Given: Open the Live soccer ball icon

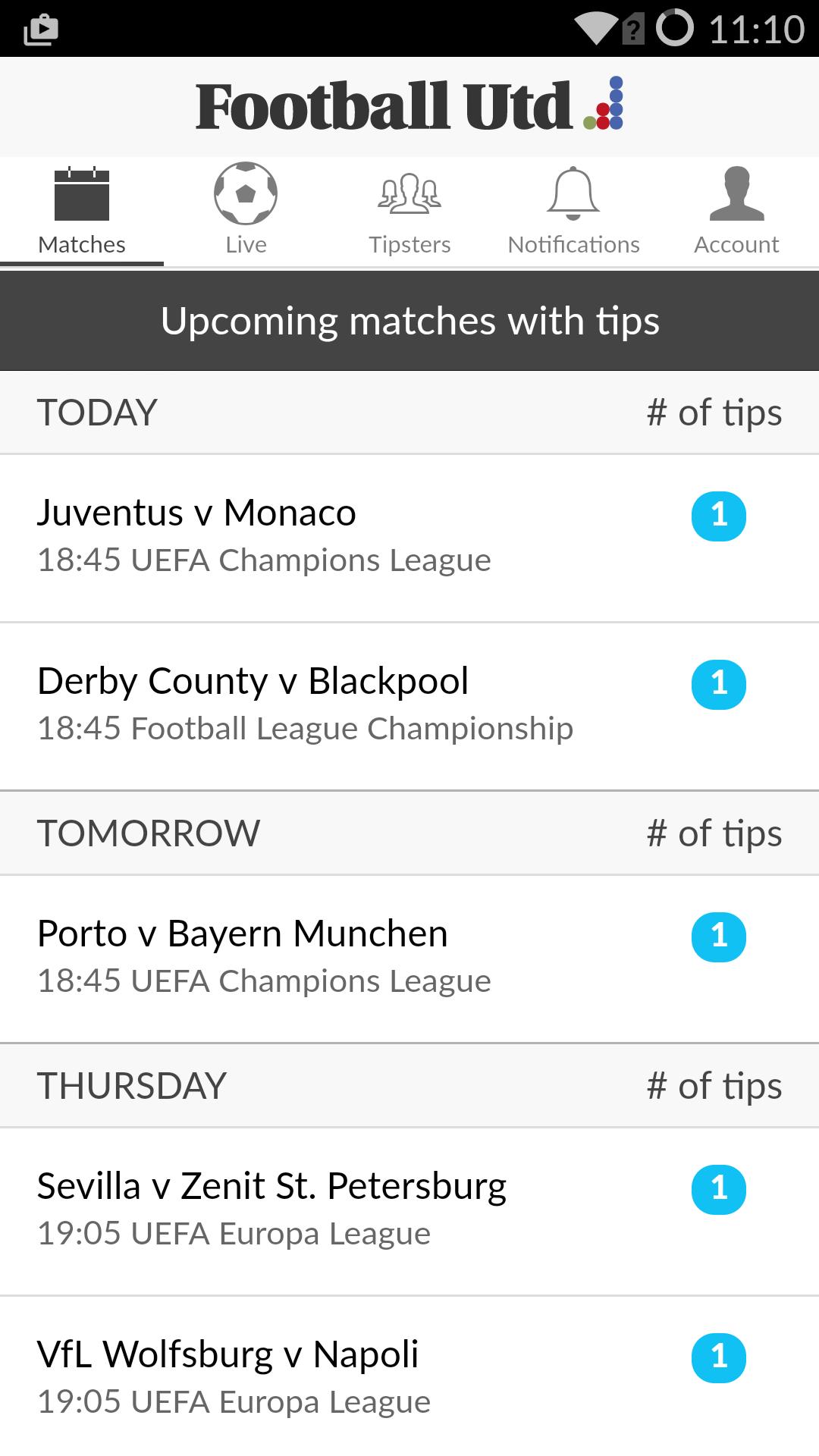Looking at the screenshot, I should 245,192.
